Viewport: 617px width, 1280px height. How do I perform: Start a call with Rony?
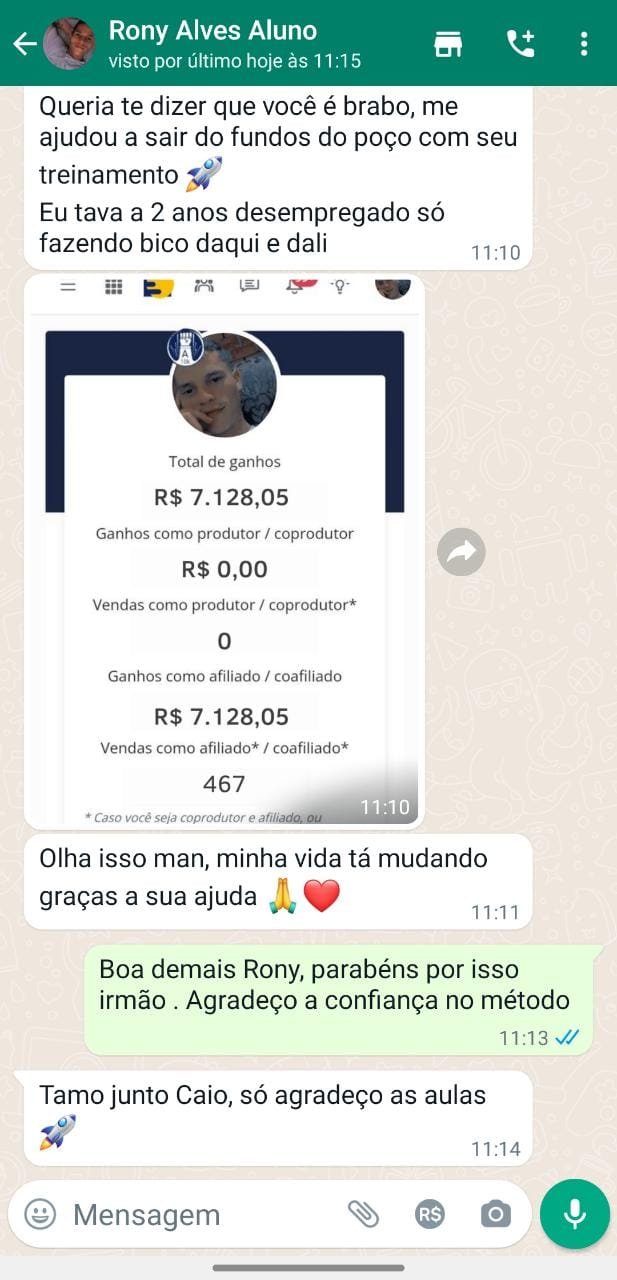[x=520, y=44]
